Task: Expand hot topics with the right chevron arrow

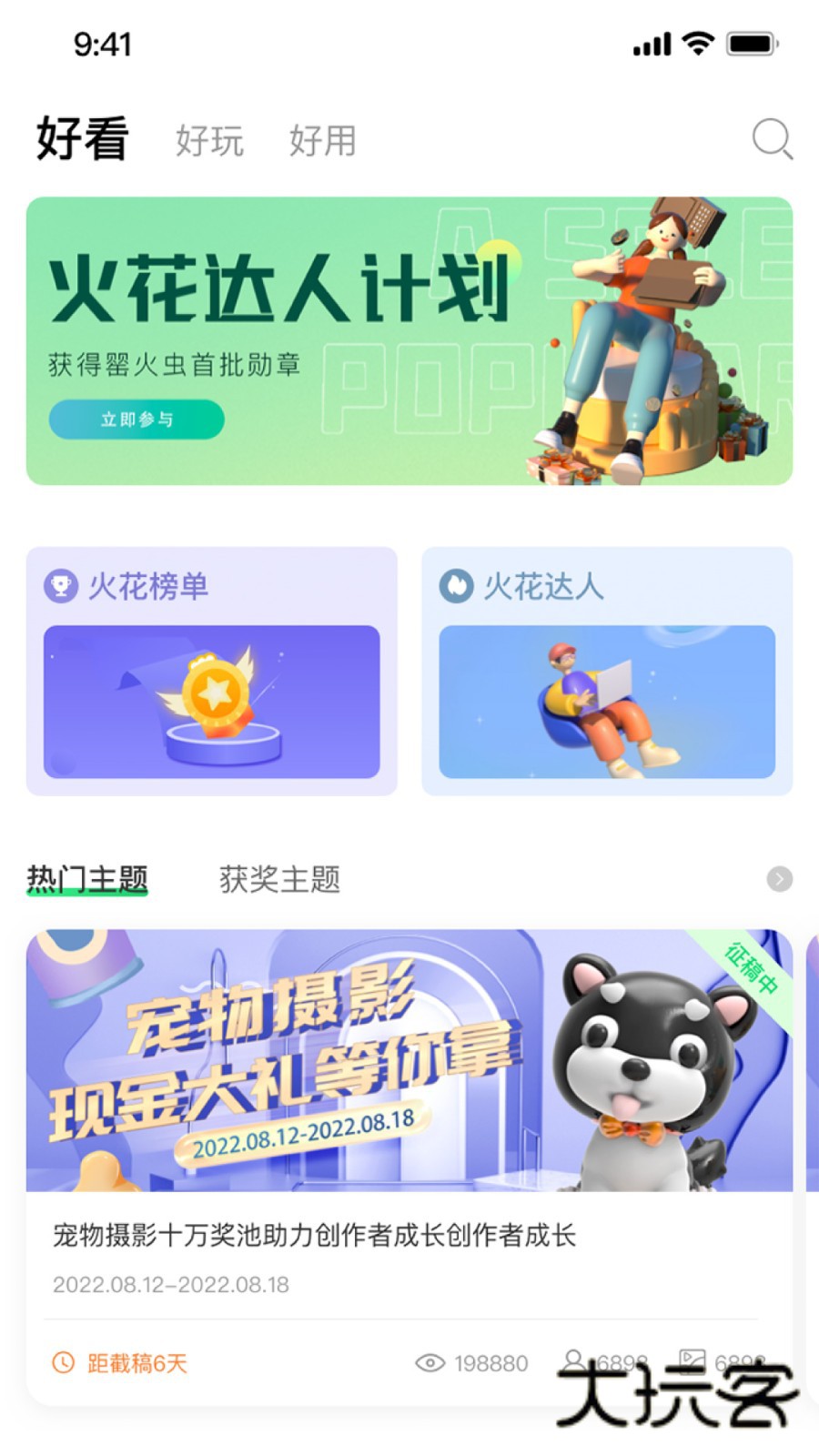Action: click(781, 878)
